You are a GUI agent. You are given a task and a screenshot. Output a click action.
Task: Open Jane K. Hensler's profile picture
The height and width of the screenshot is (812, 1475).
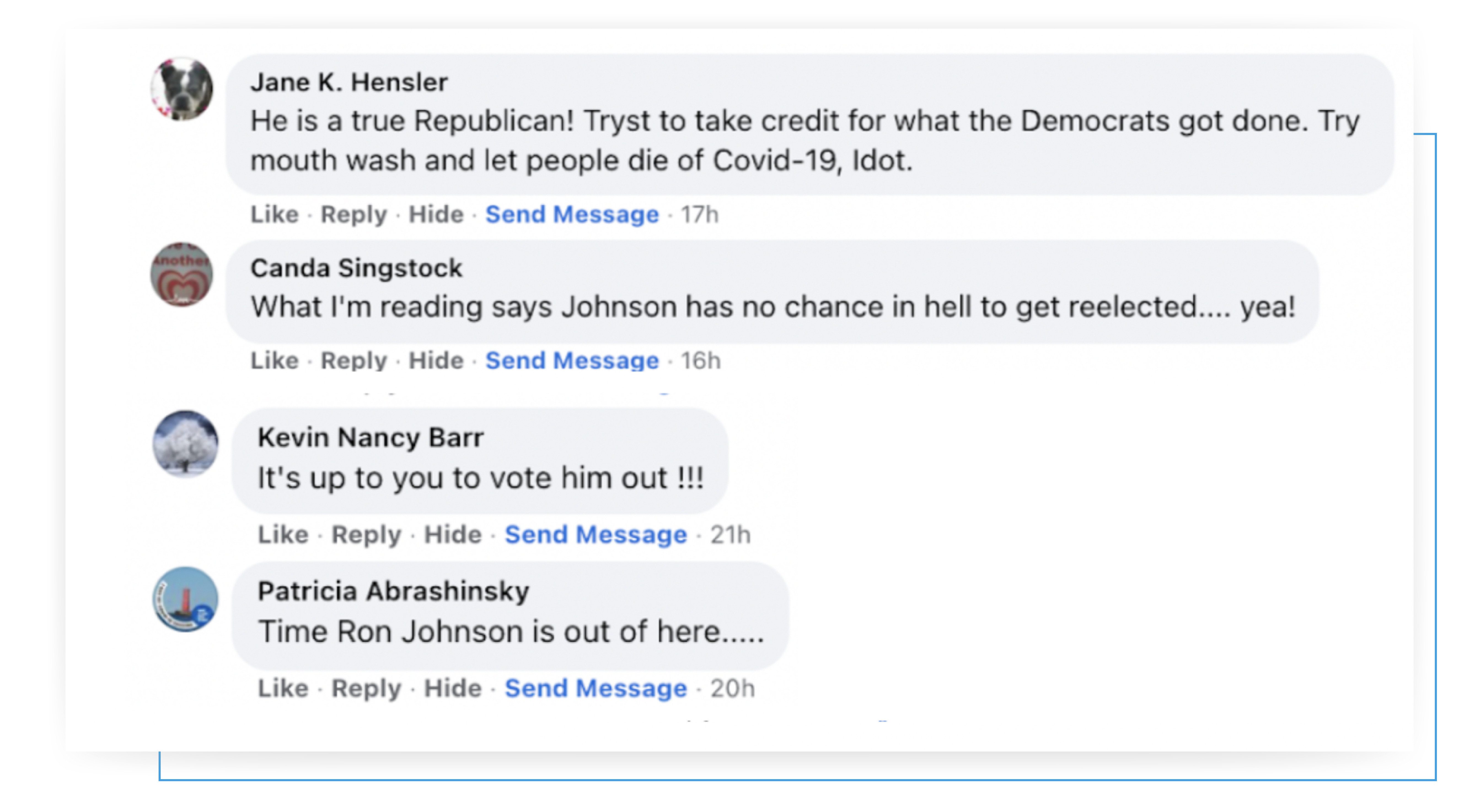pyautogui.click(x=182, y=89)
